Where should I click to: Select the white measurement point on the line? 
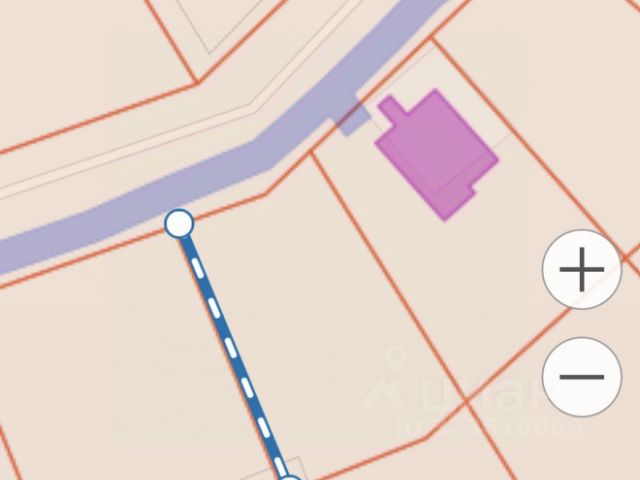click(179, 223)
